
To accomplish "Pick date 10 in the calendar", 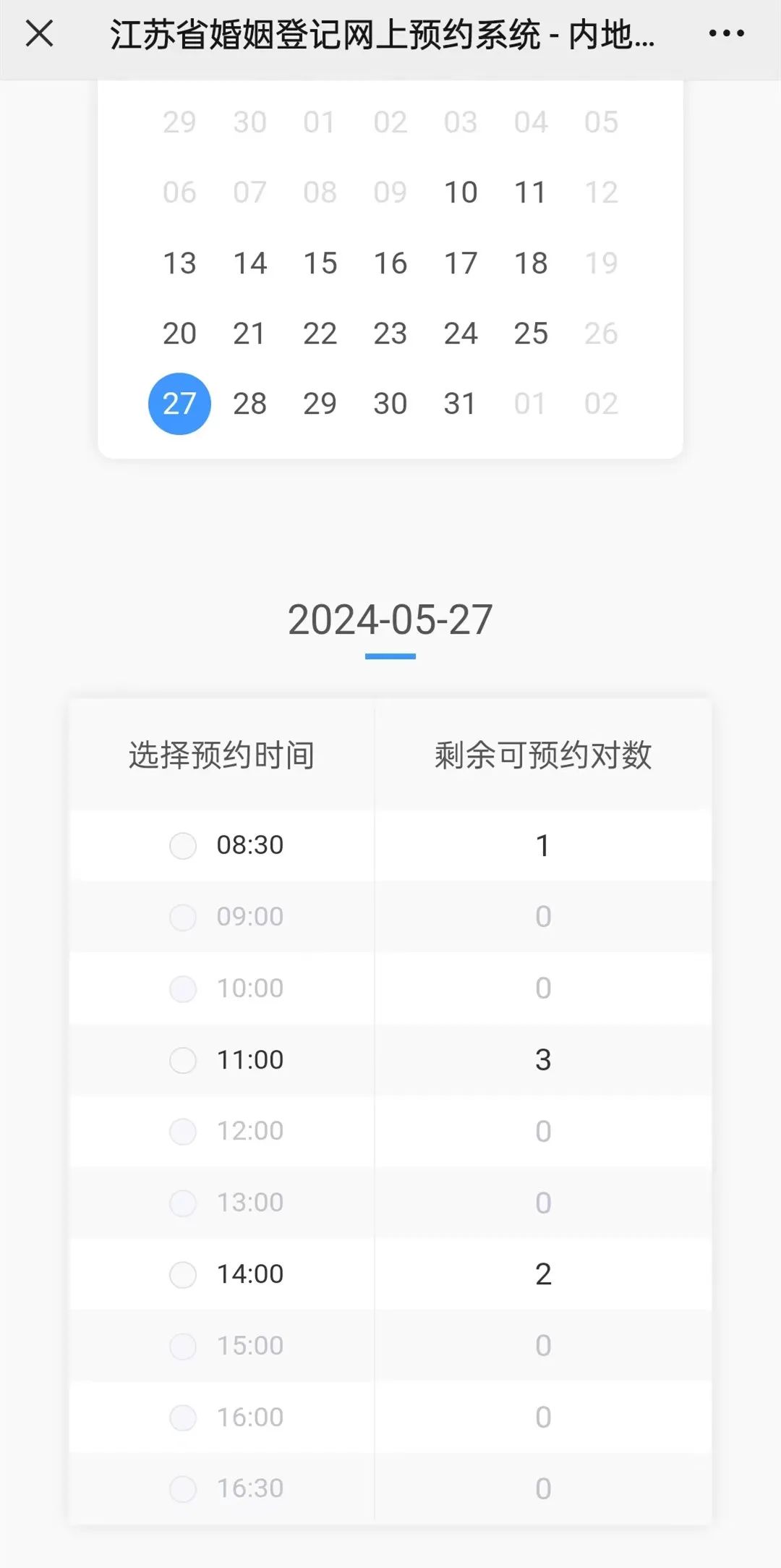I will pos(461,192).
